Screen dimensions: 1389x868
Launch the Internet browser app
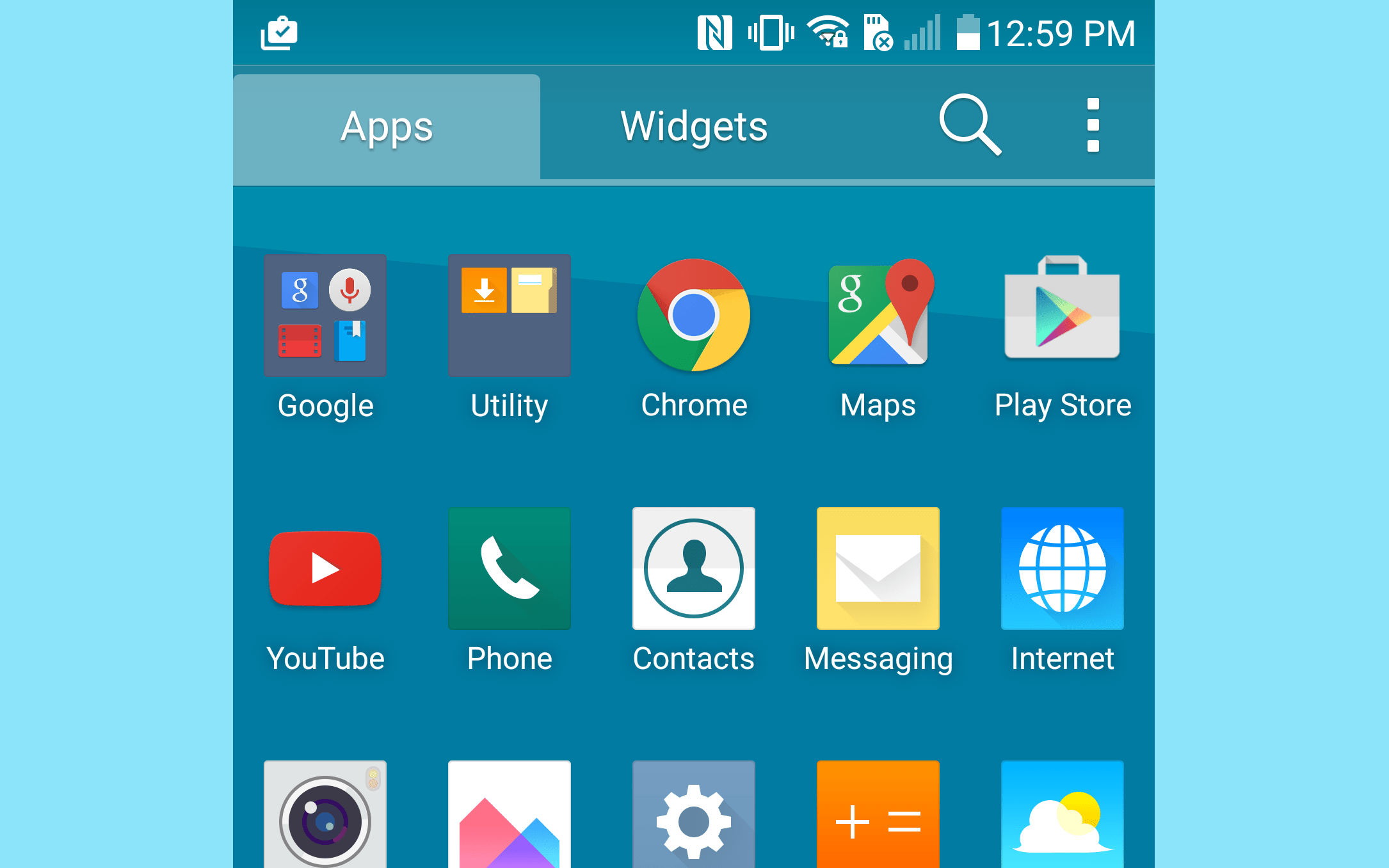[x=1063, y=568]
